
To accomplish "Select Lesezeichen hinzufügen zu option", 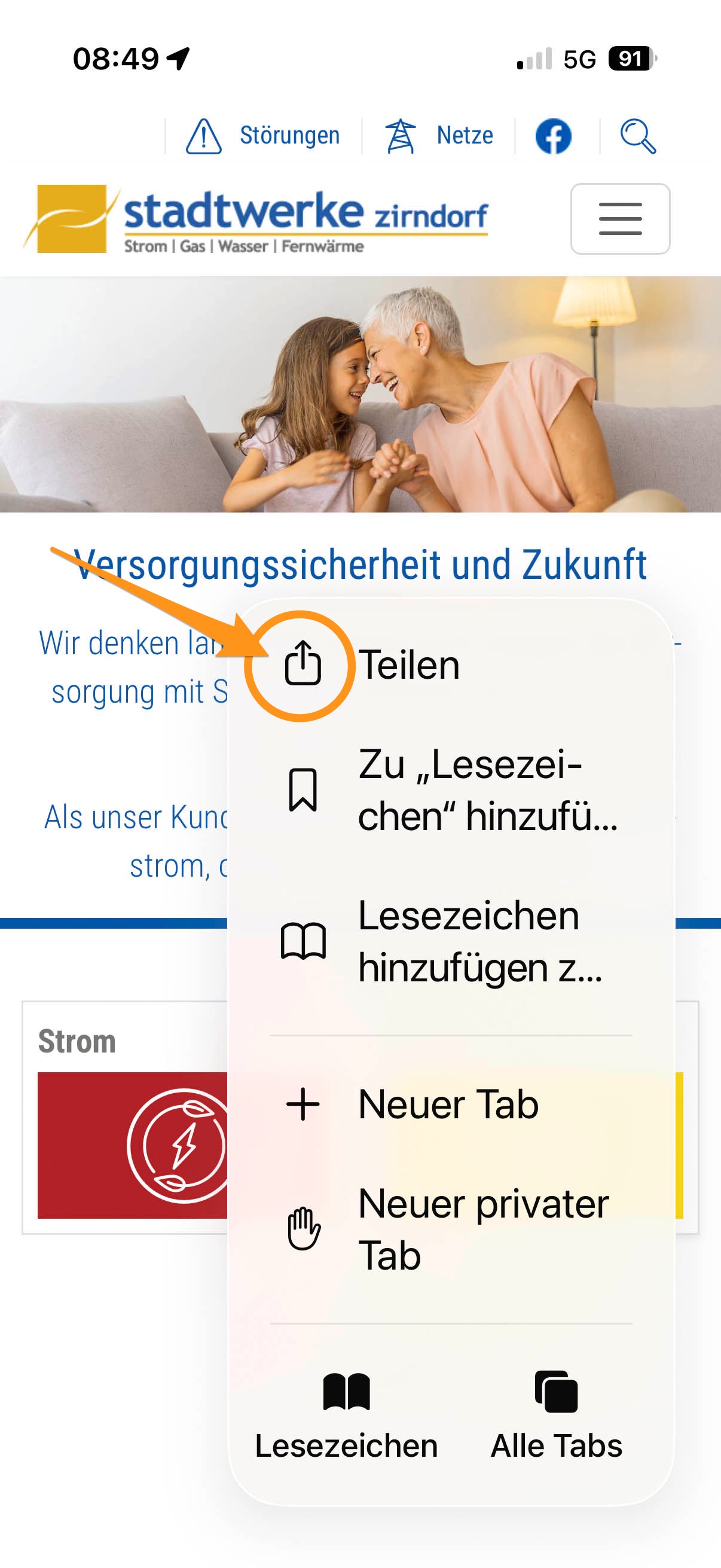I will [450, 941].
